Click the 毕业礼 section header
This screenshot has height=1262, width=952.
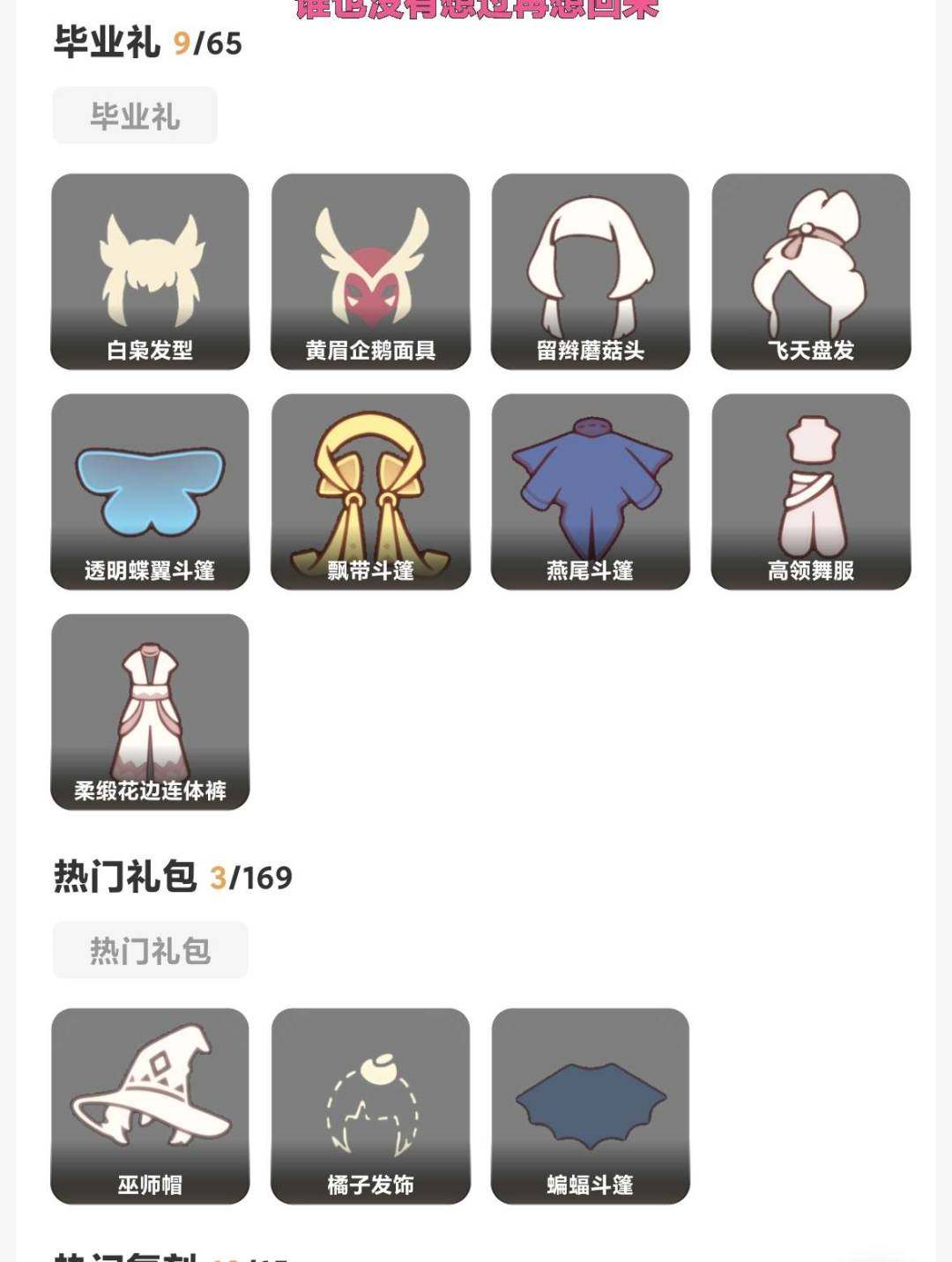tap(106, 41)
